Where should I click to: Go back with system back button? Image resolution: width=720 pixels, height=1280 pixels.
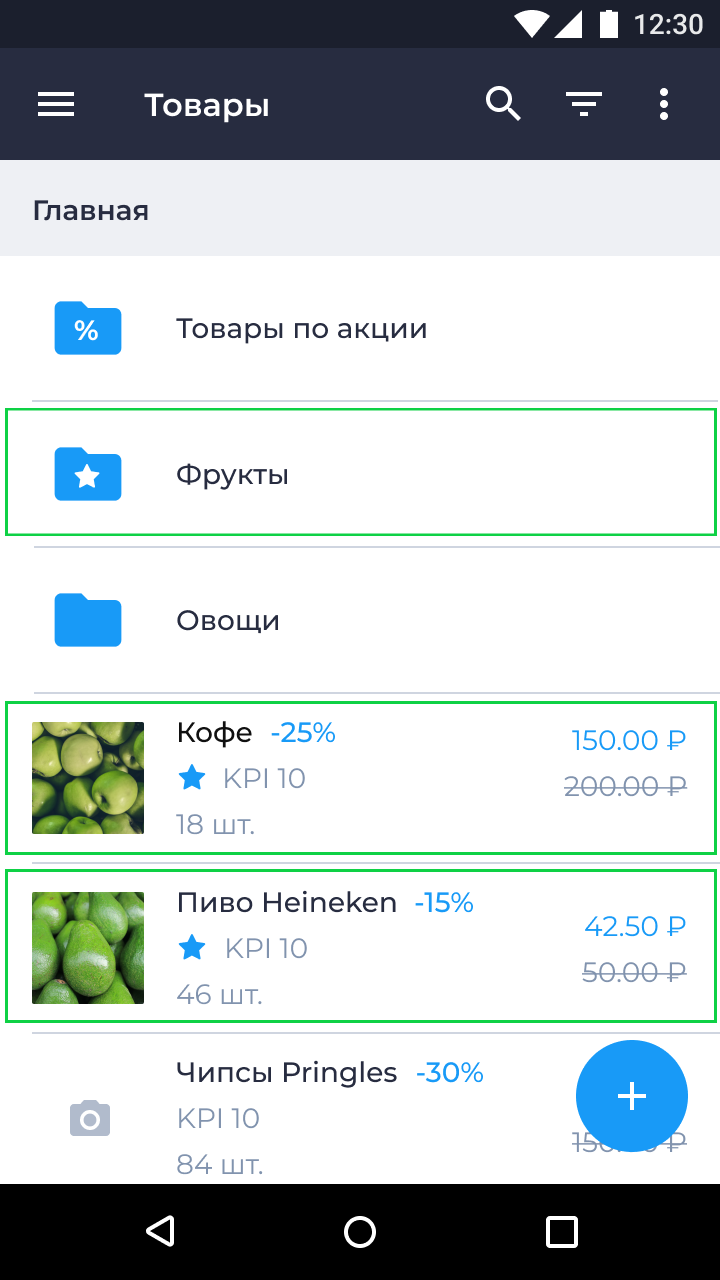click(x=160, y=1231)
